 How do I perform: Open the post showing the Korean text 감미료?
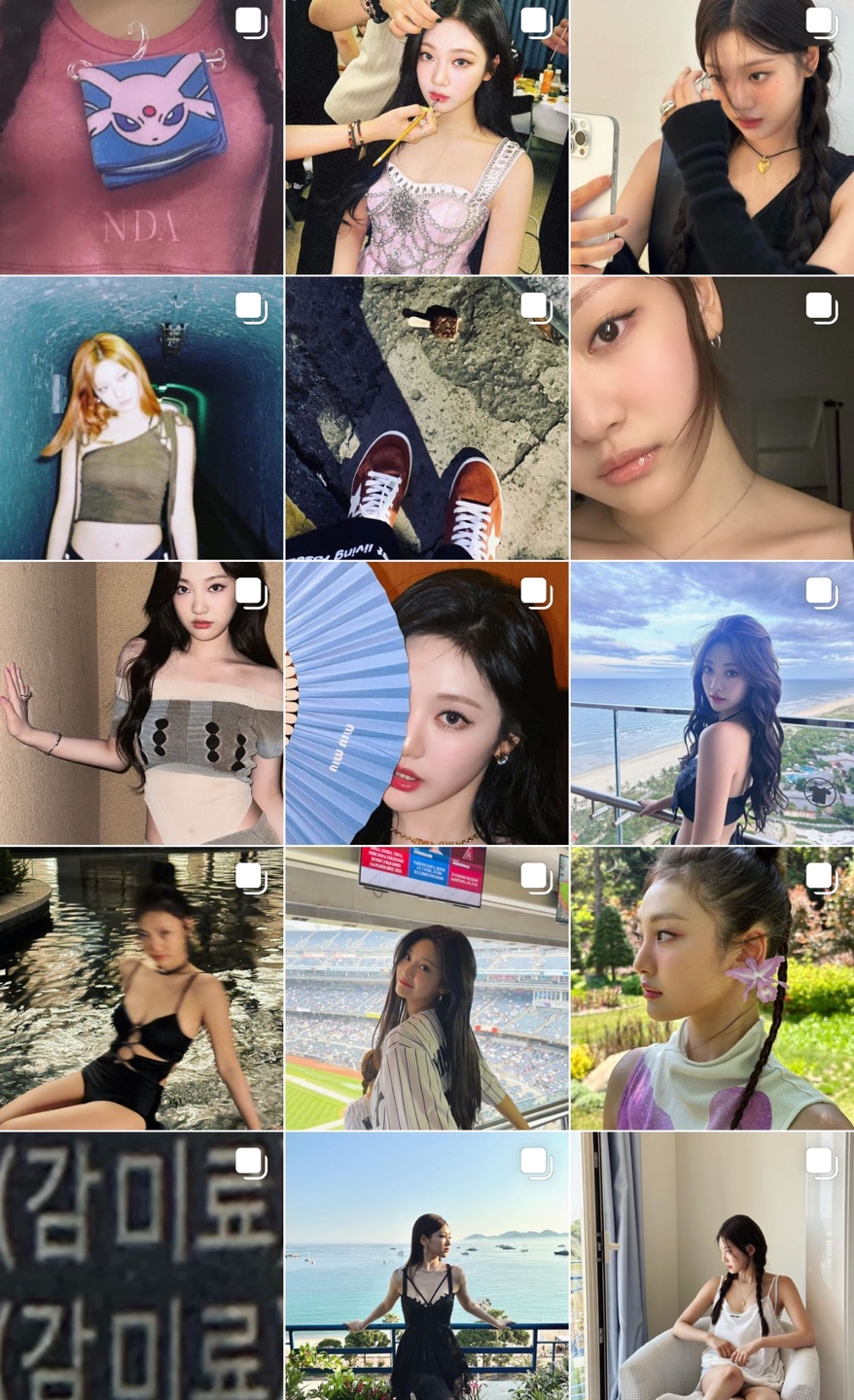pos(141,1266)
